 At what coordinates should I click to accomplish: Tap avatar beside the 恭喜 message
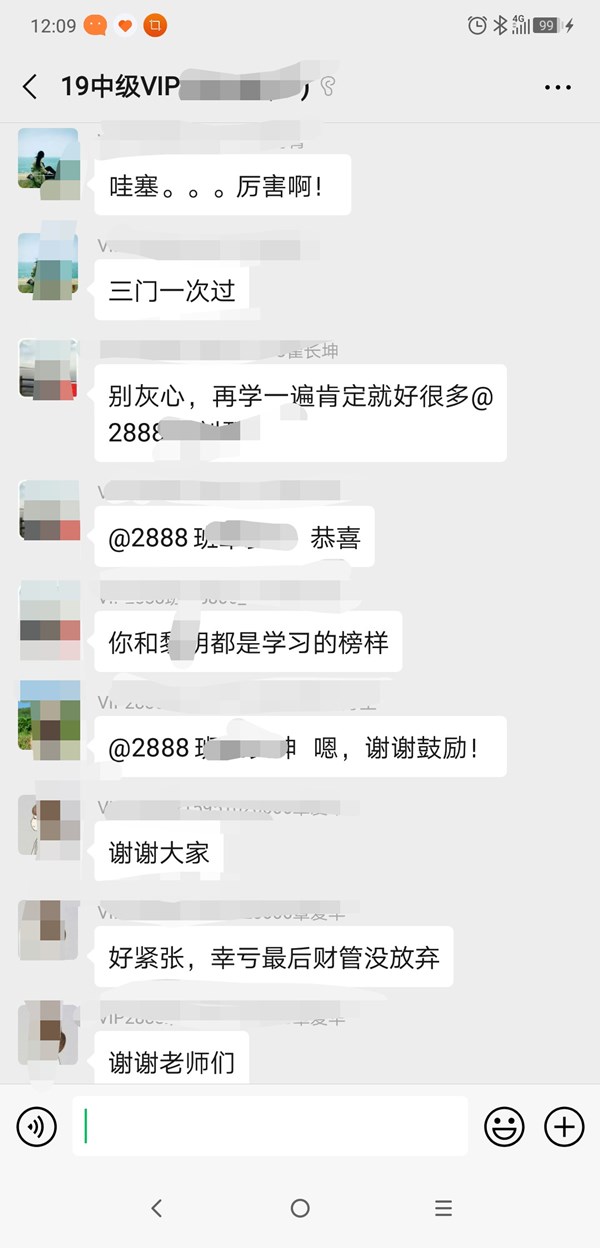tap(48, 510)
